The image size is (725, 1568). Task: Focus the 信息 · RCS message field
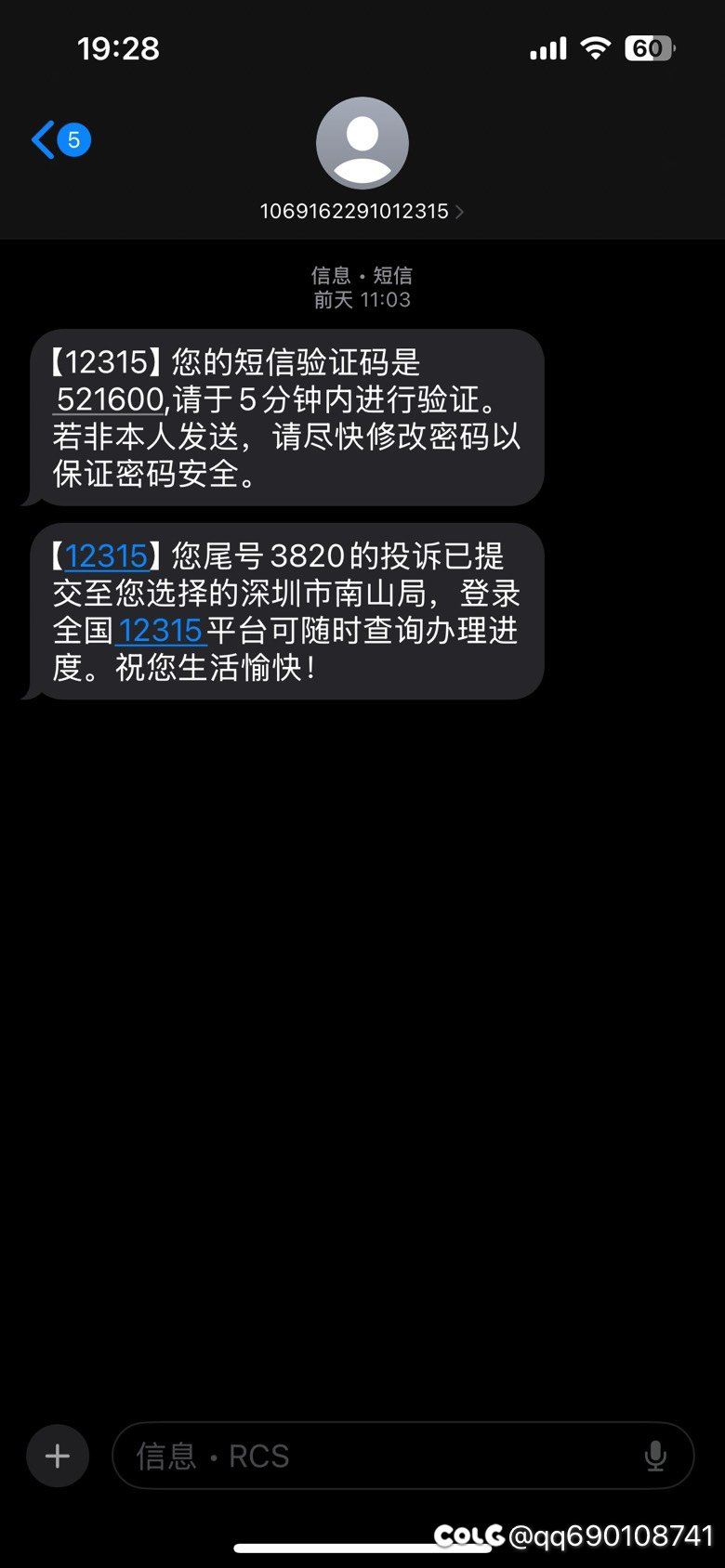[x=402, y=1456]
